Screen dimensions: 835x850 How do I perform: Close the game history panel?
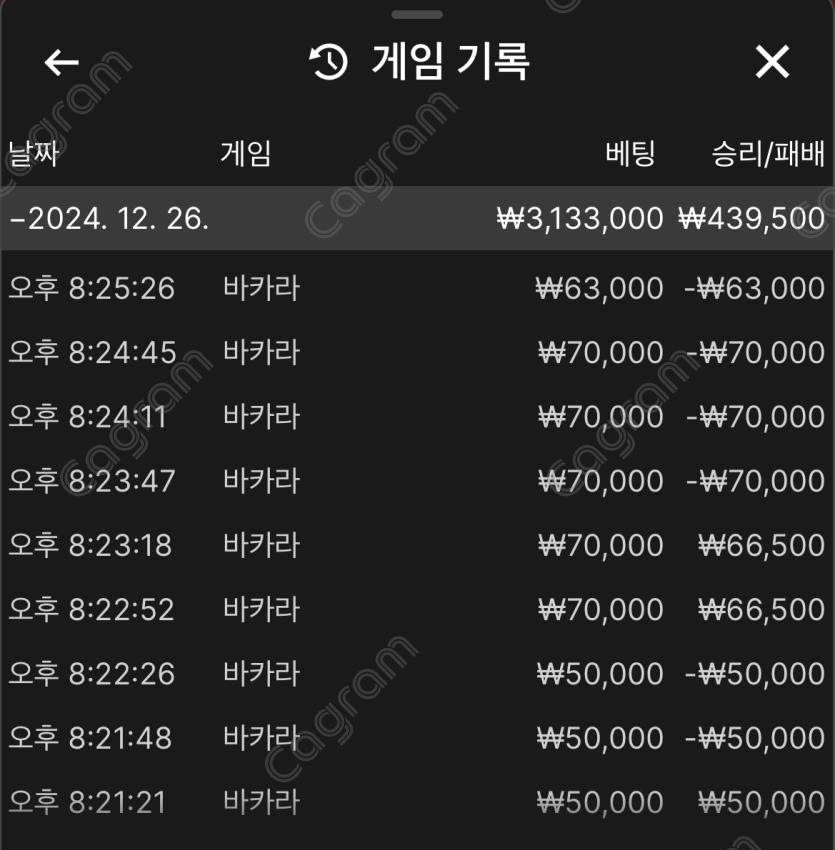pyautogui.click(x=772, y=62)
